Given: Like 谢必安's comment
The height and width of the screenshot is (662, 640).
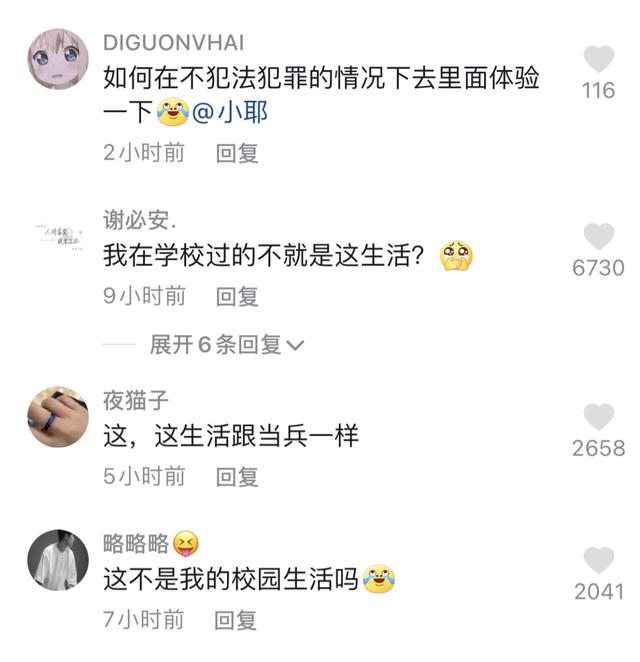Looking at the screenshot, I should point(598,237).
